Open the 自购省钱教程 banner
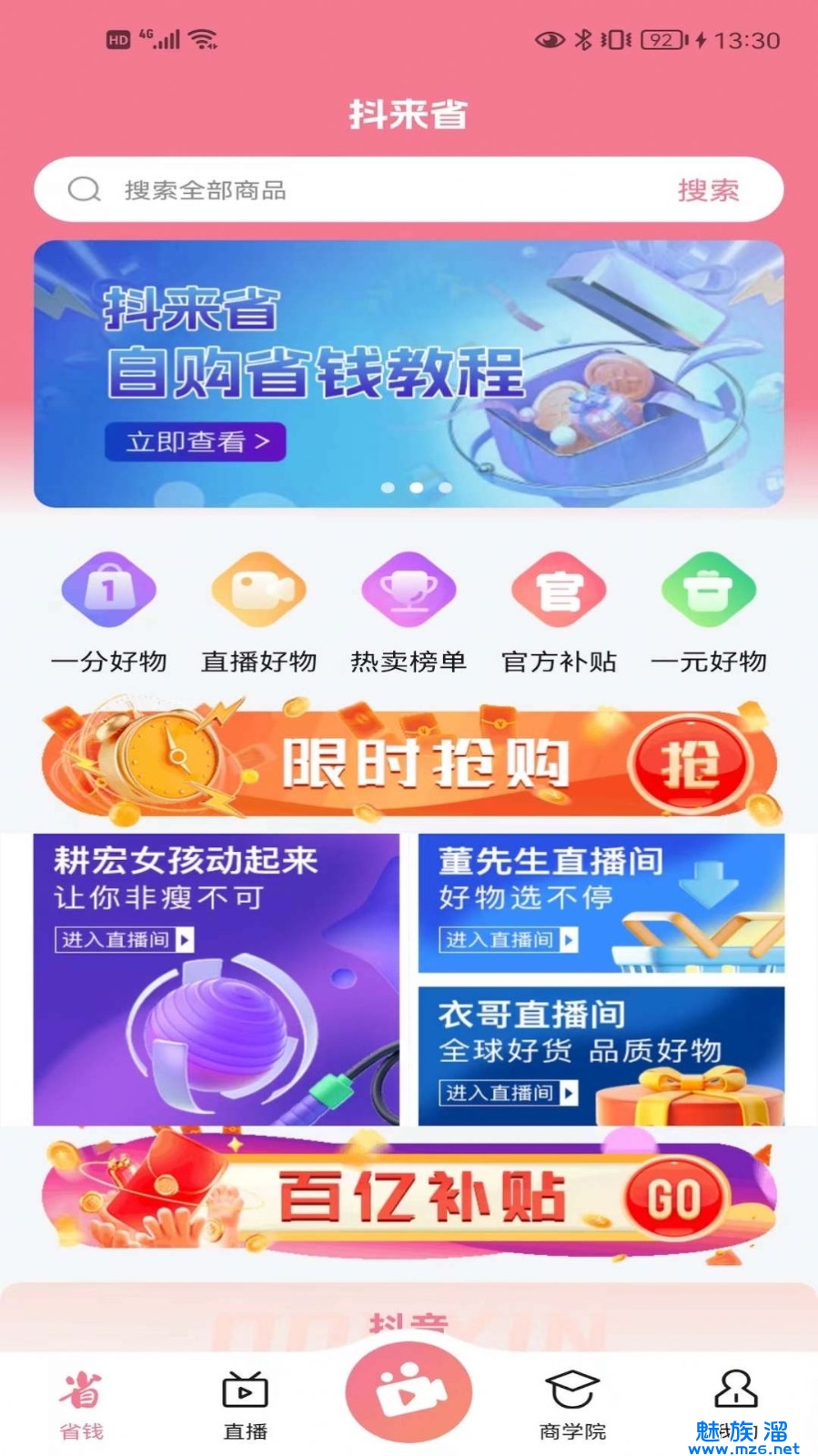The image size is (818, 1456). pos(409,373)
